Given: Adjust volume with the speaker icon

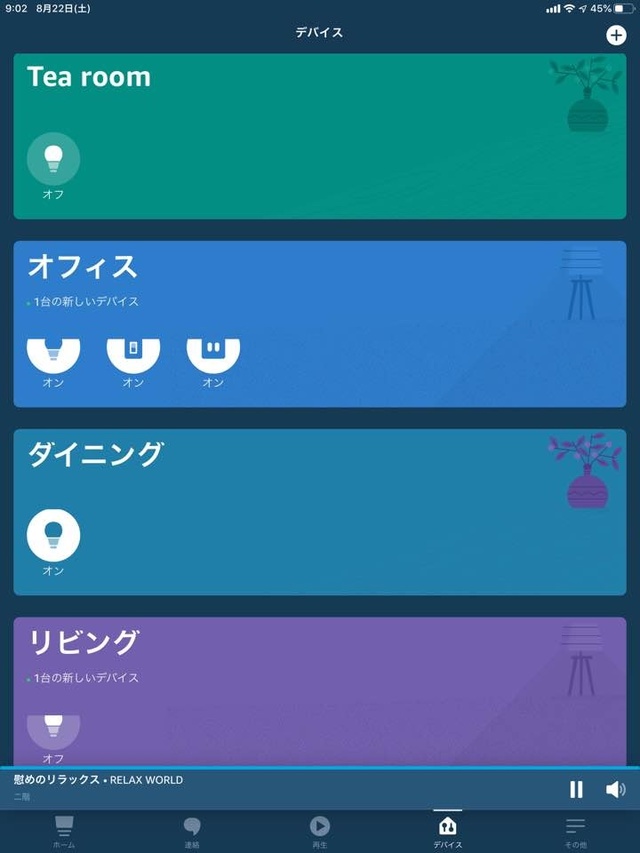Looking at the screenshot, I should 615,789.
